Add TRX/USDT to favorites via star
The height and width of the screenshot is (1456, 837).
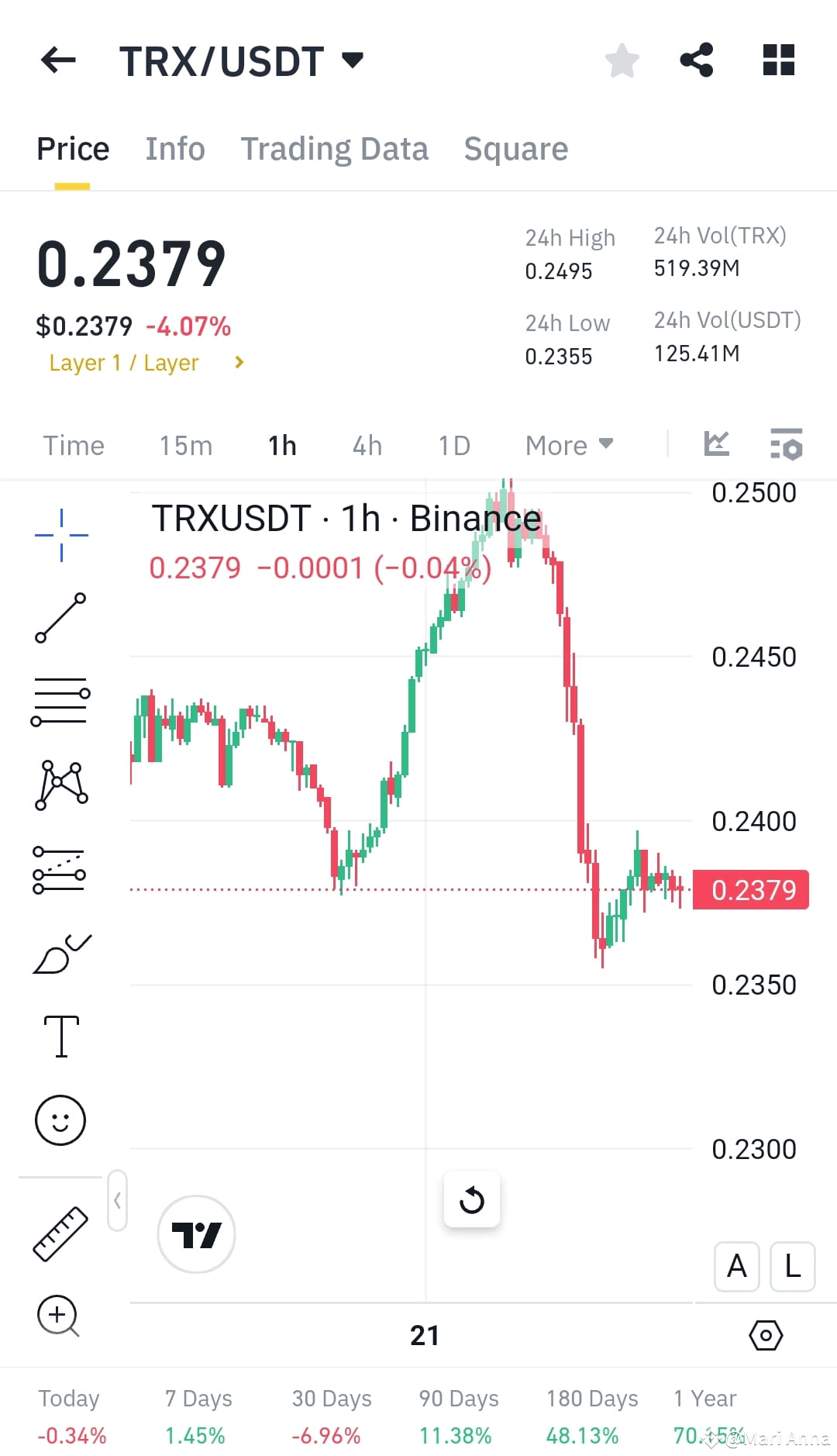click(x=622, y=59)
